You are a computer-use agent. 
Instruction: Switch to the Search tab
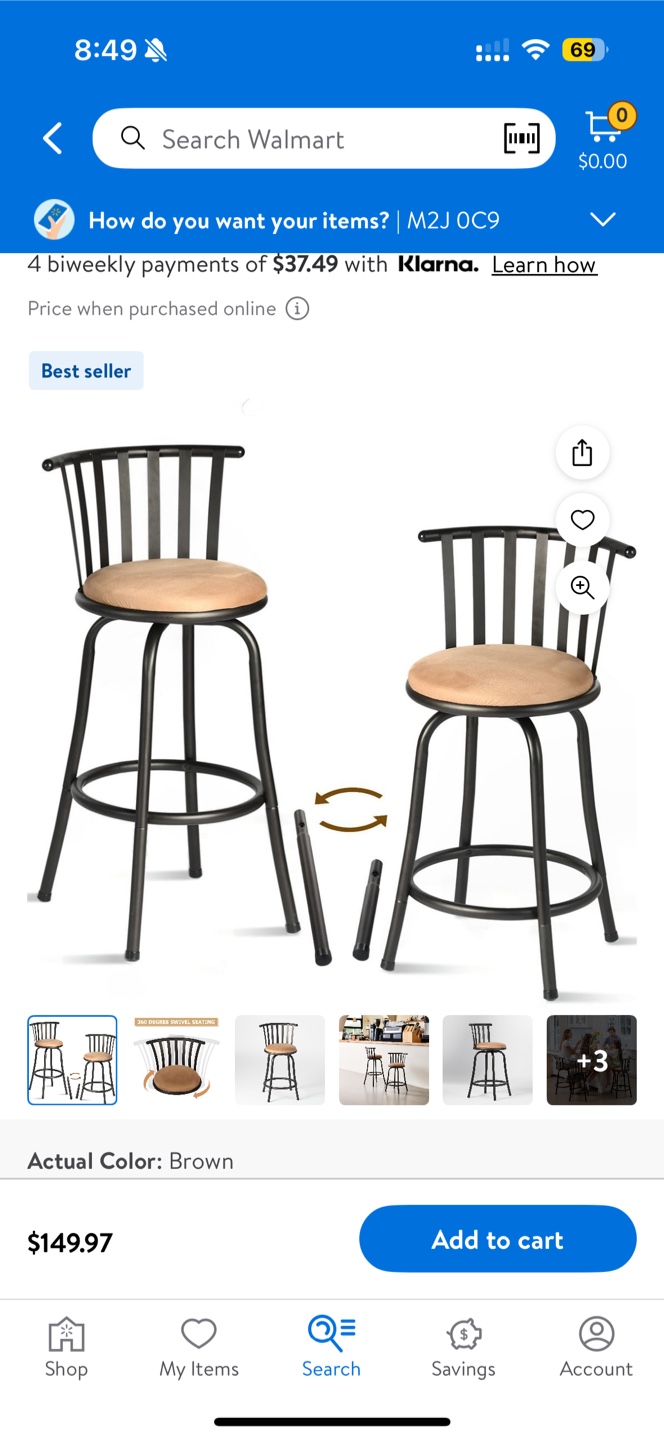[x=331, y=1347]
